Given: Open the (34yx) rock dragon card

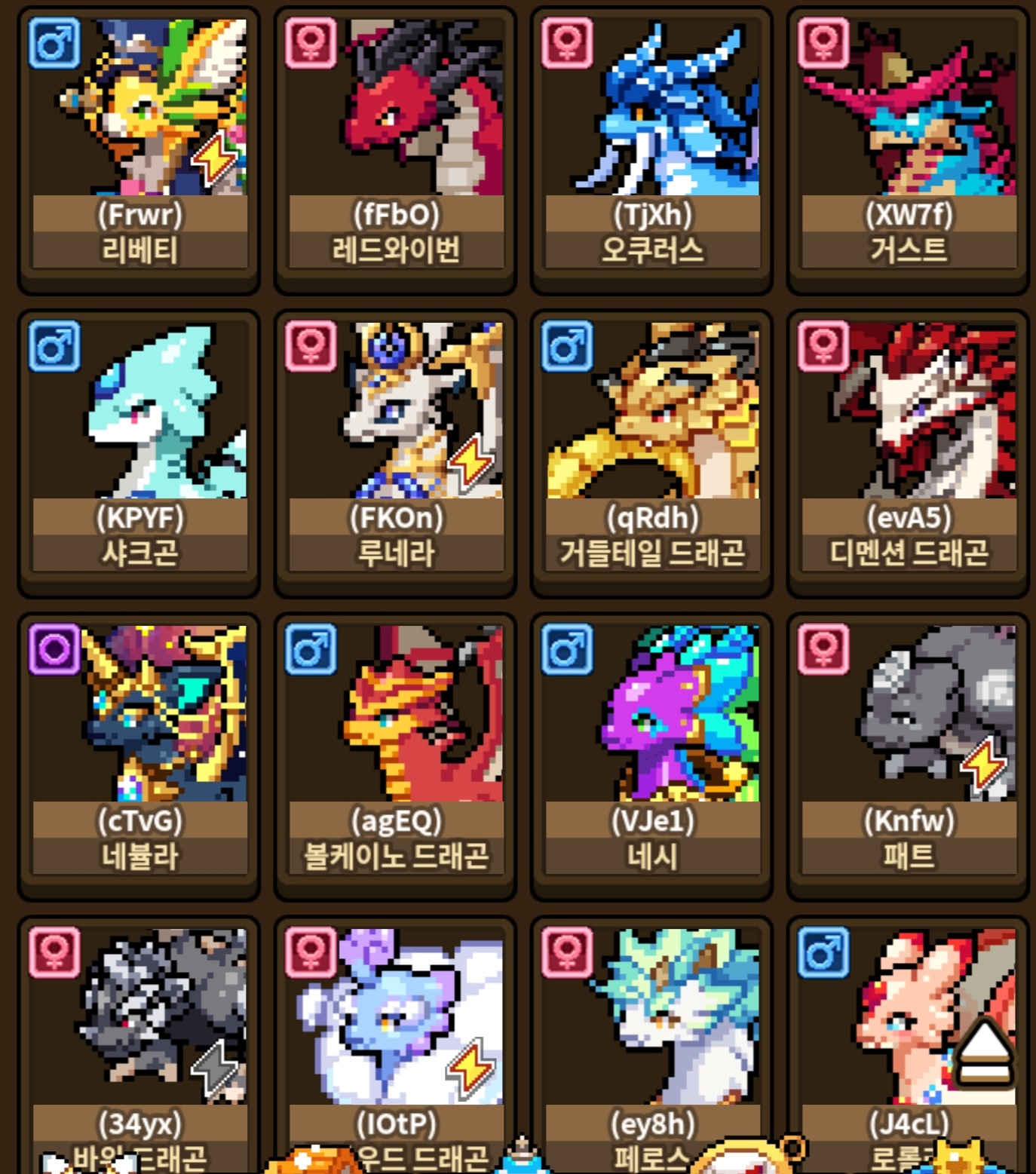Looking at the screenshot, I should [139, 1048].
